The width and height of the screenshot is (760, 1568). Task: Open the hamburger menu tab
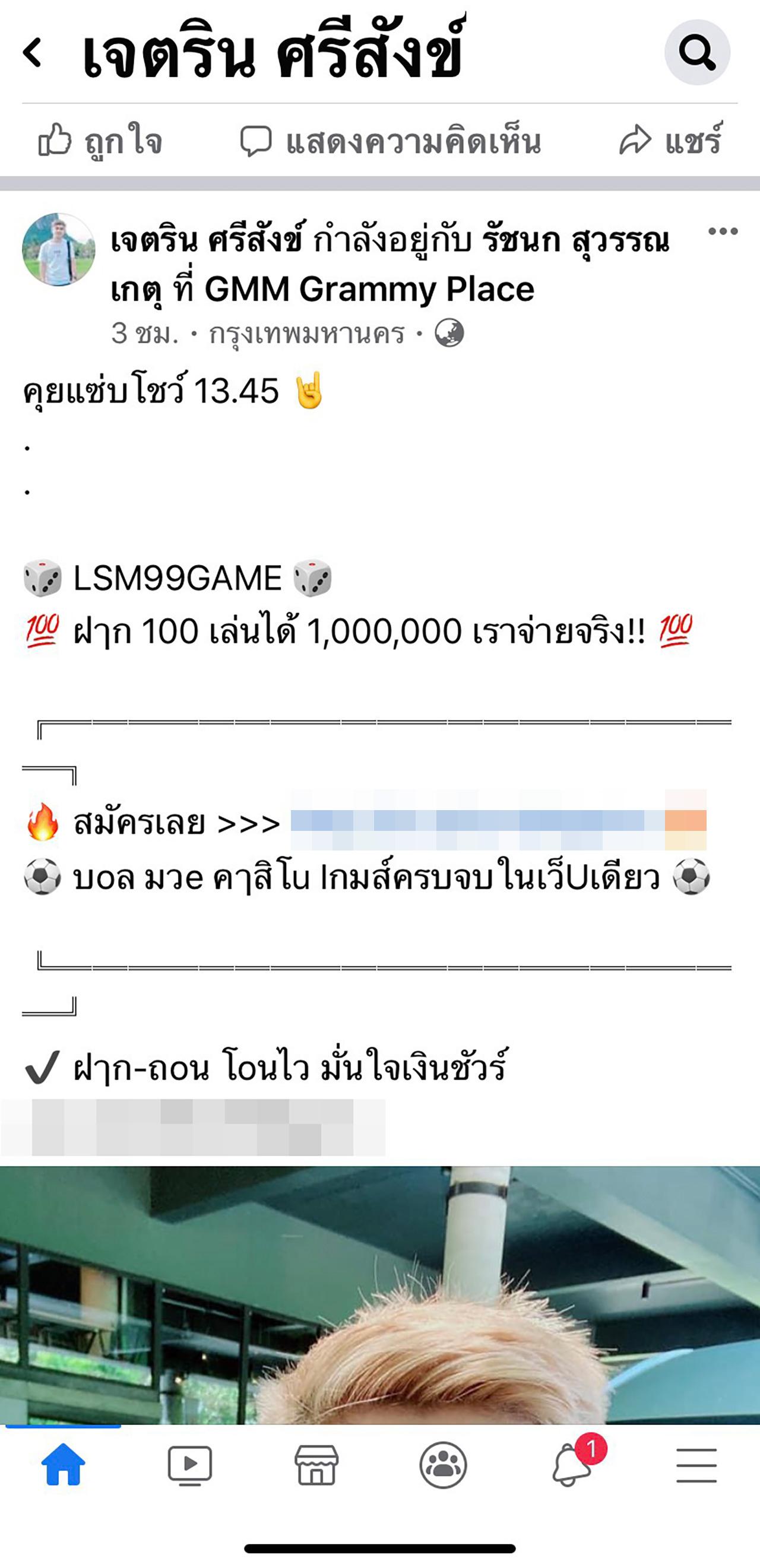pyautogui.click(x=696, y=1465)
